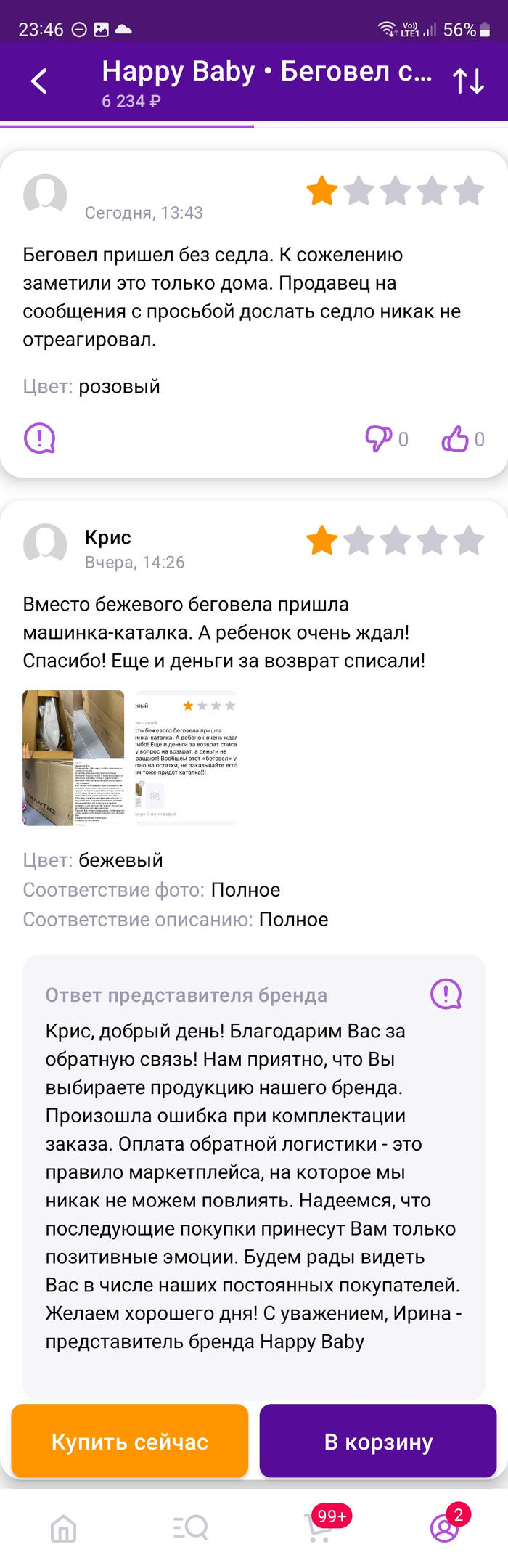508x1568 pixels.
Task: Open the catalog search tab
Action: point(191,1528)
